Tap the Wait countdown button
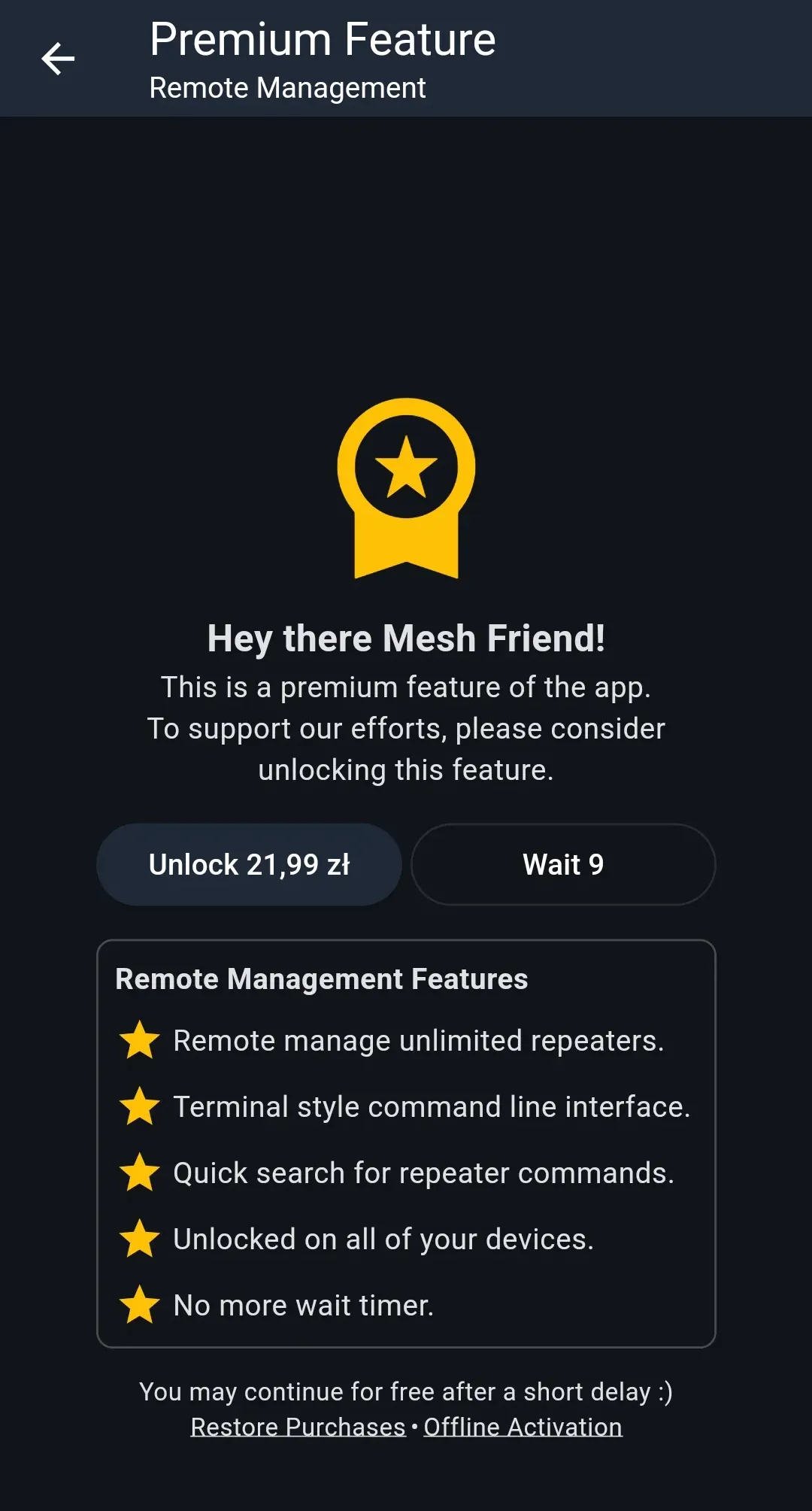This screenshot has width=812, height=1511. [x=563, y=865]
